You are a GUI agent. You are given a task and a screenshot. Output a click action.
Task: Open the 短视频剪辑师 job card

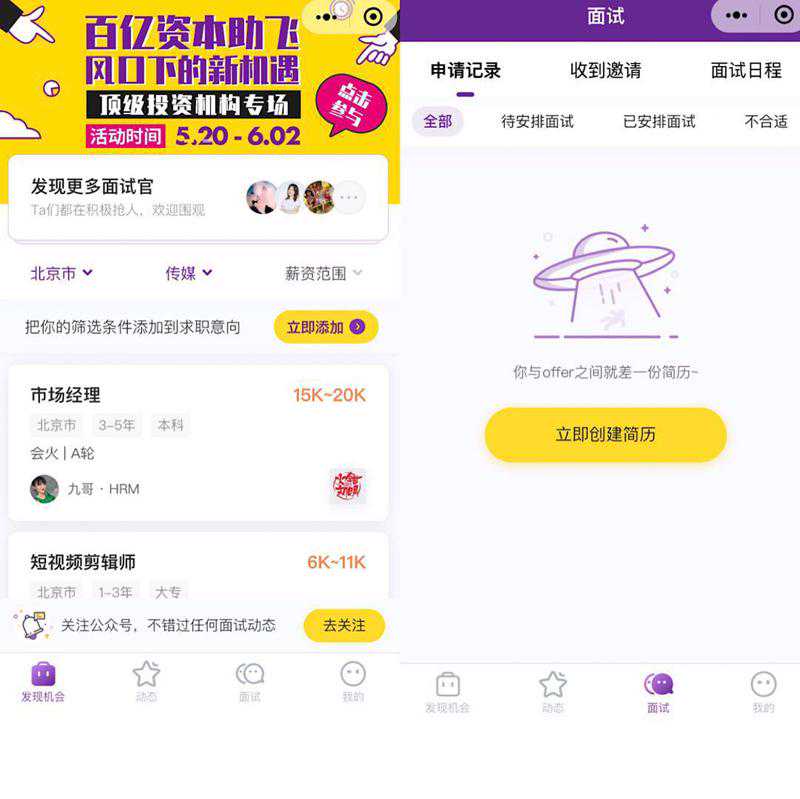(x=198, y=568)
